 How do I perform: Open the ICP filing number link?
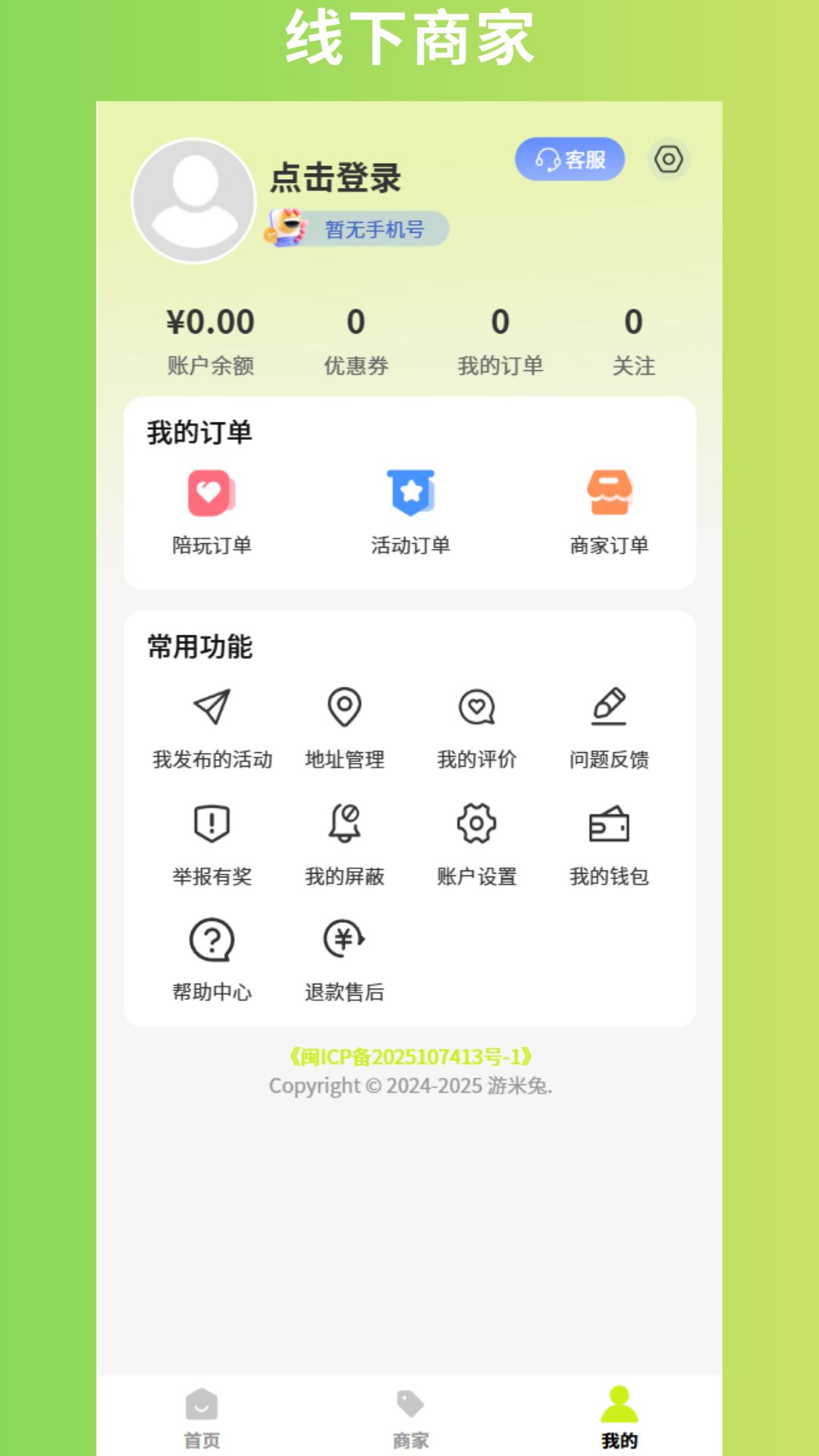[409, 1057]
